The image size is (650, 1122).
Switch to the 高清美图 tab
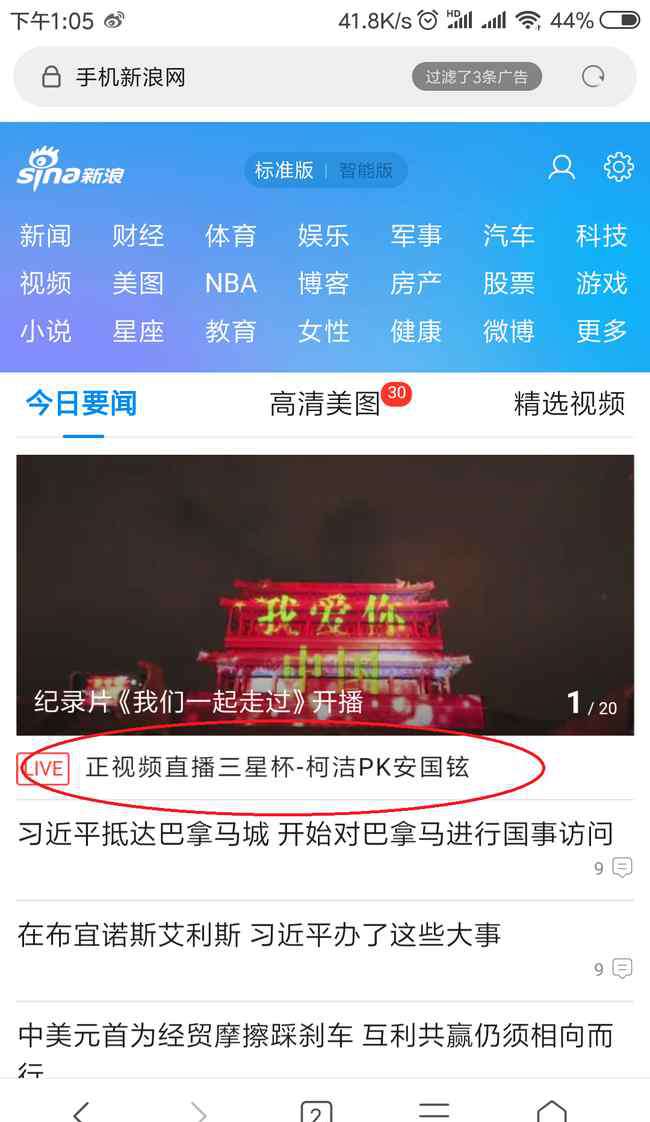pos(325,404)
